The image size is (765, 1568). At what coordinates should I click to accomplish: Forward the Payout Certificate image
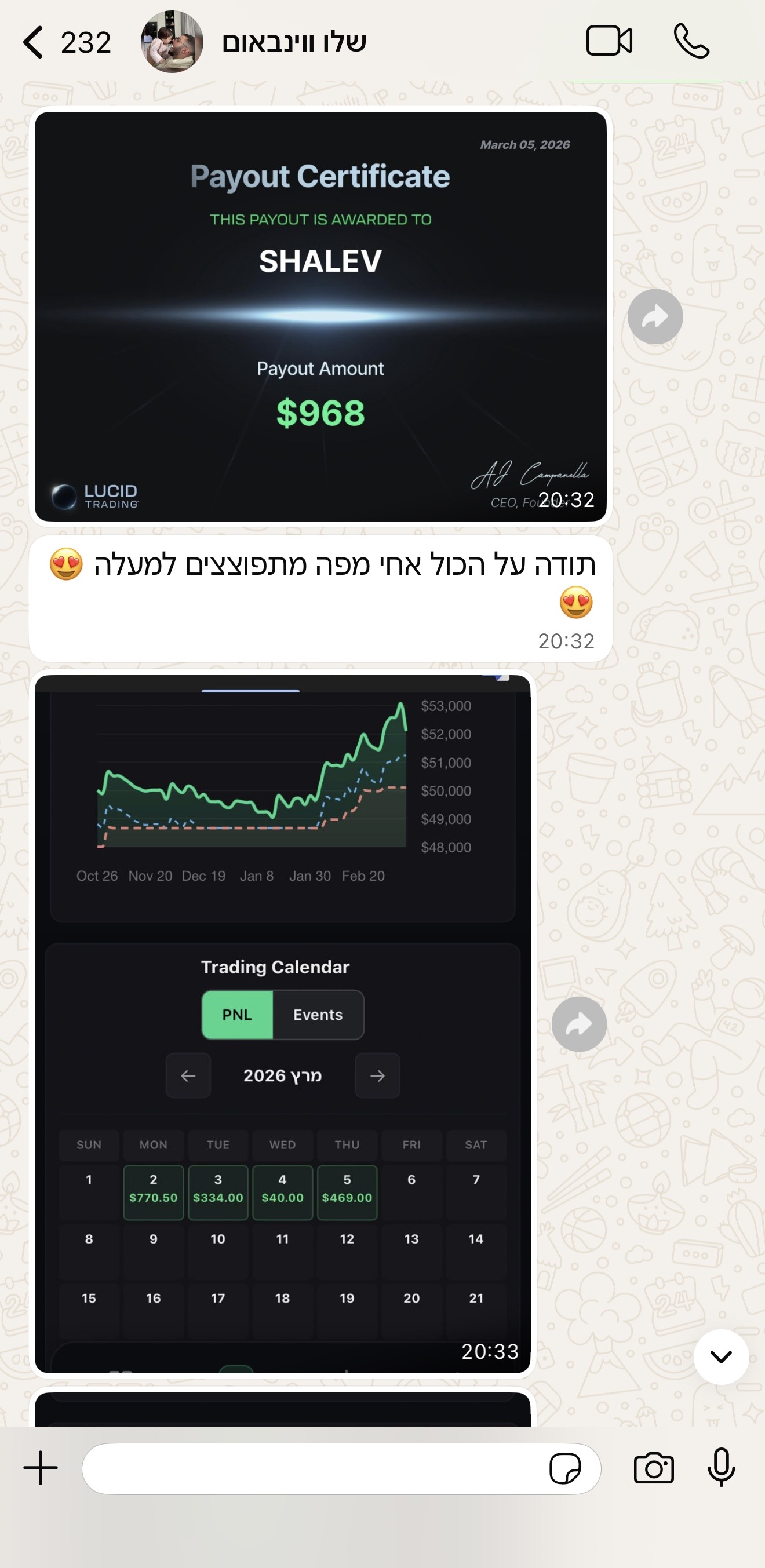click(x=655, y=316)
